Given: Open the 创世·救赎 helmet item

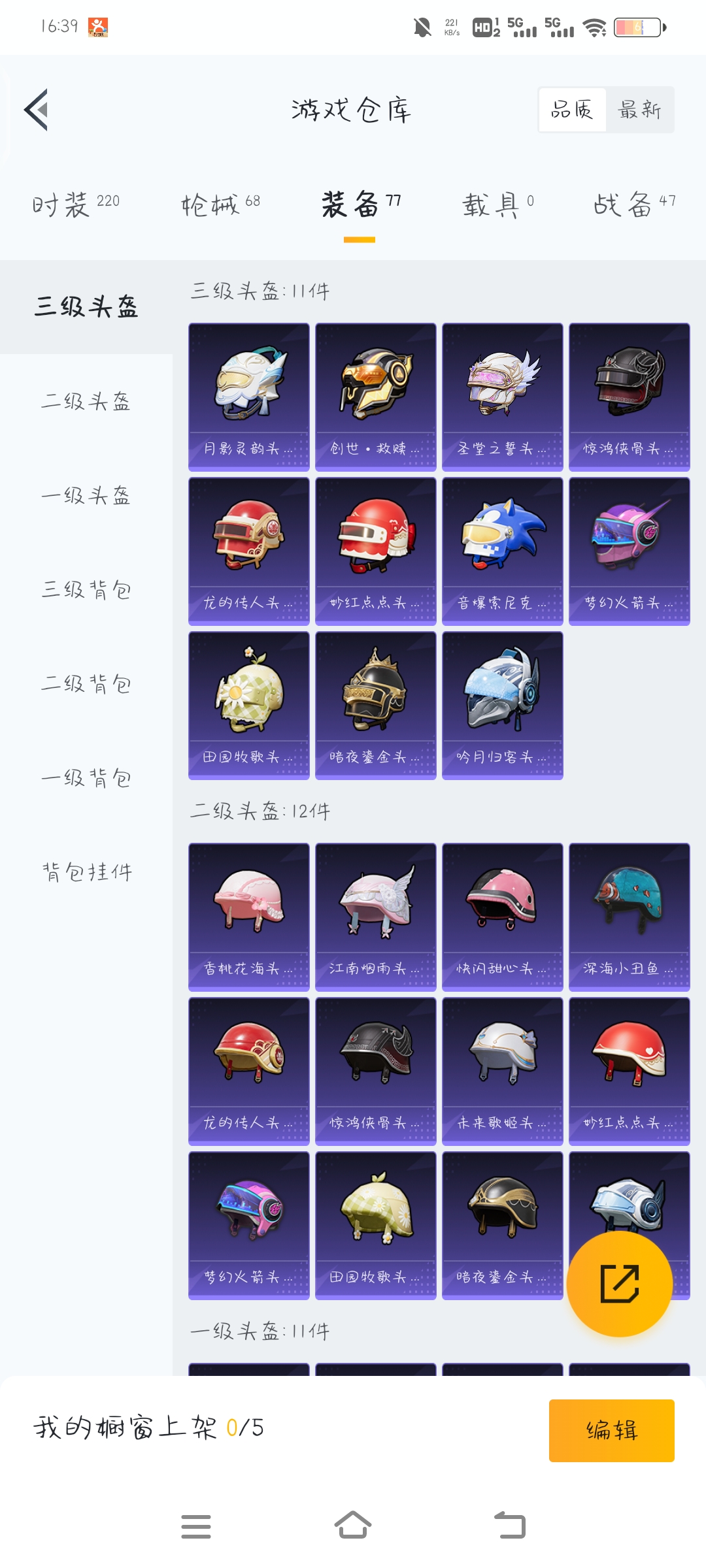Looking at the screenshot, I should click(x=375, y=396).
